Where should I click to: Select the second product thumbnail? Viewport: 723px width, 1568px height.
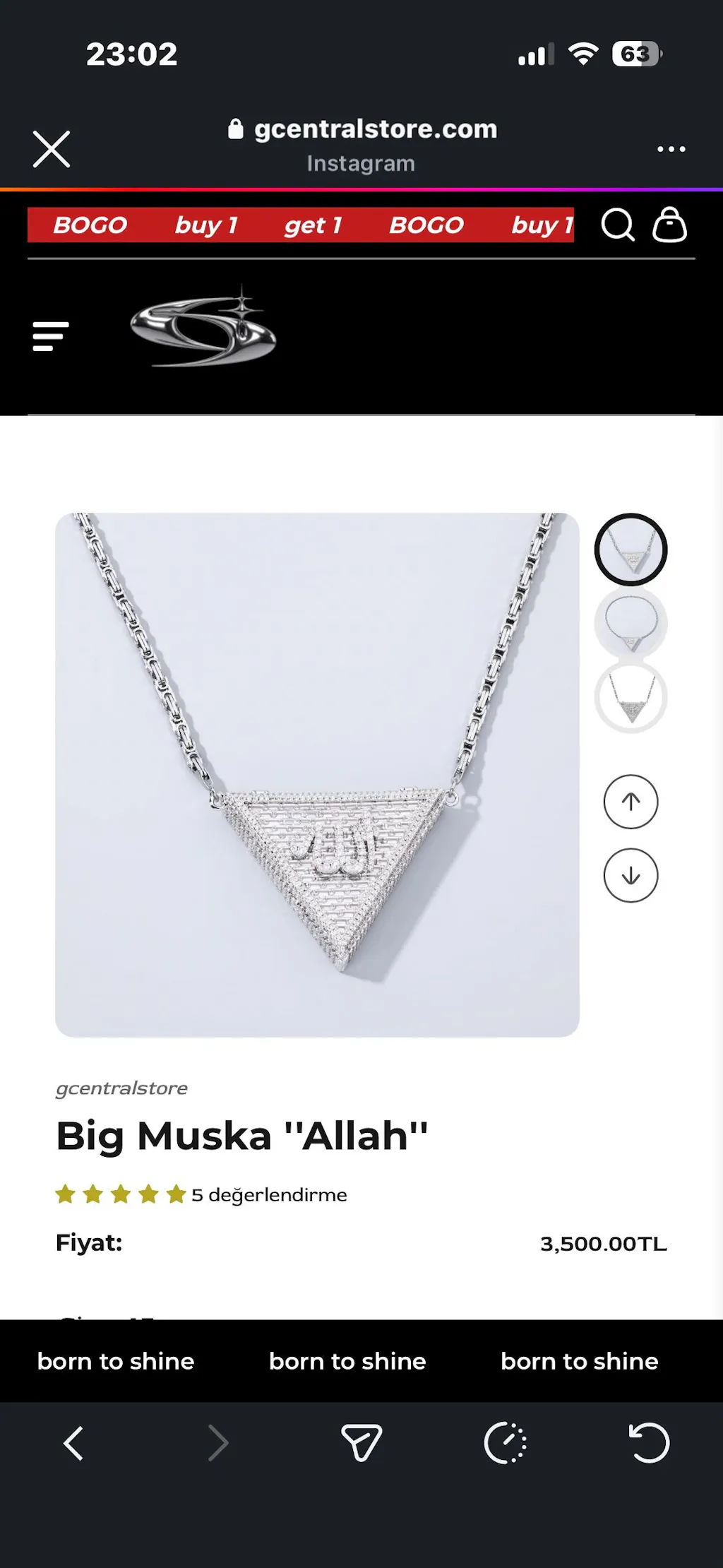point(631,623)
